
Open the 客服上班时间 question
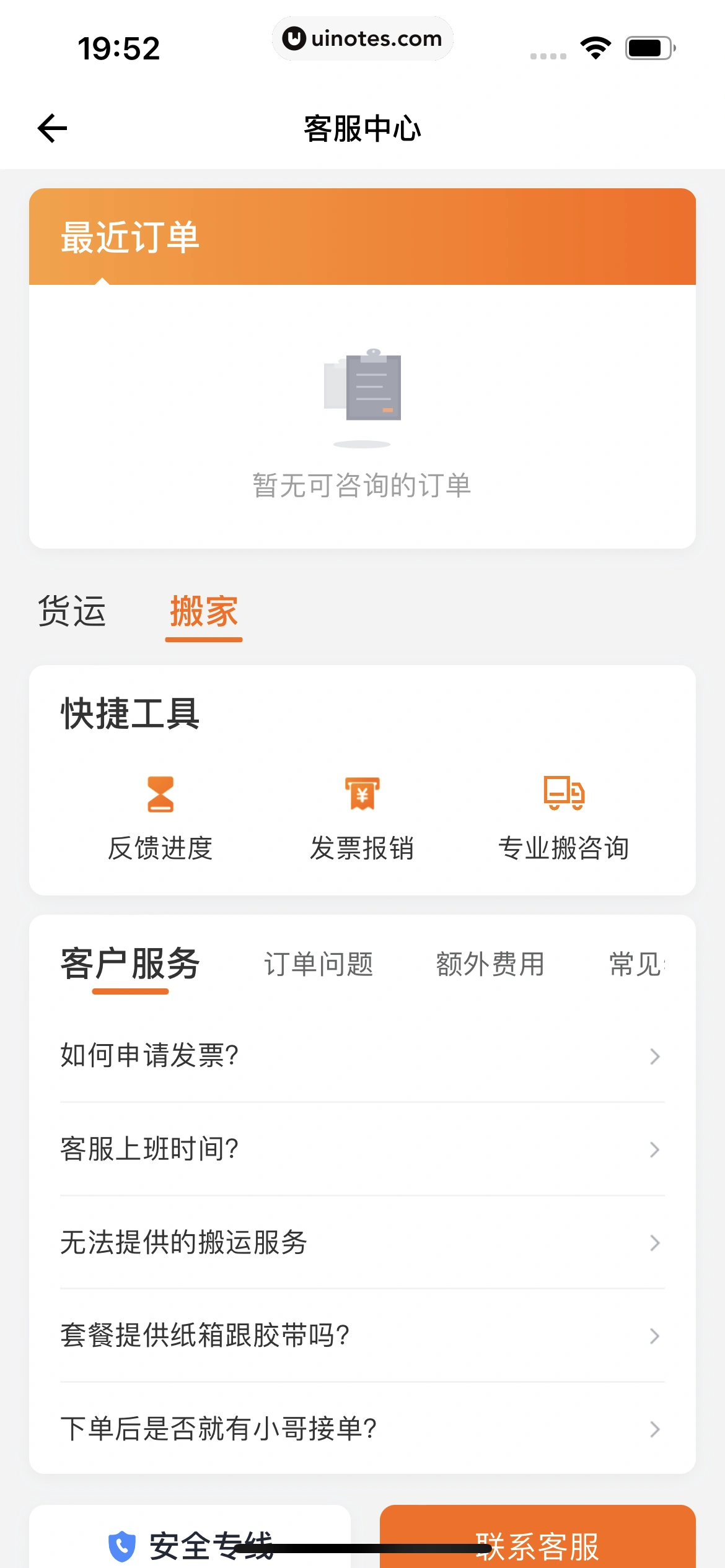pyautogui.click(x=149, y=1149)
